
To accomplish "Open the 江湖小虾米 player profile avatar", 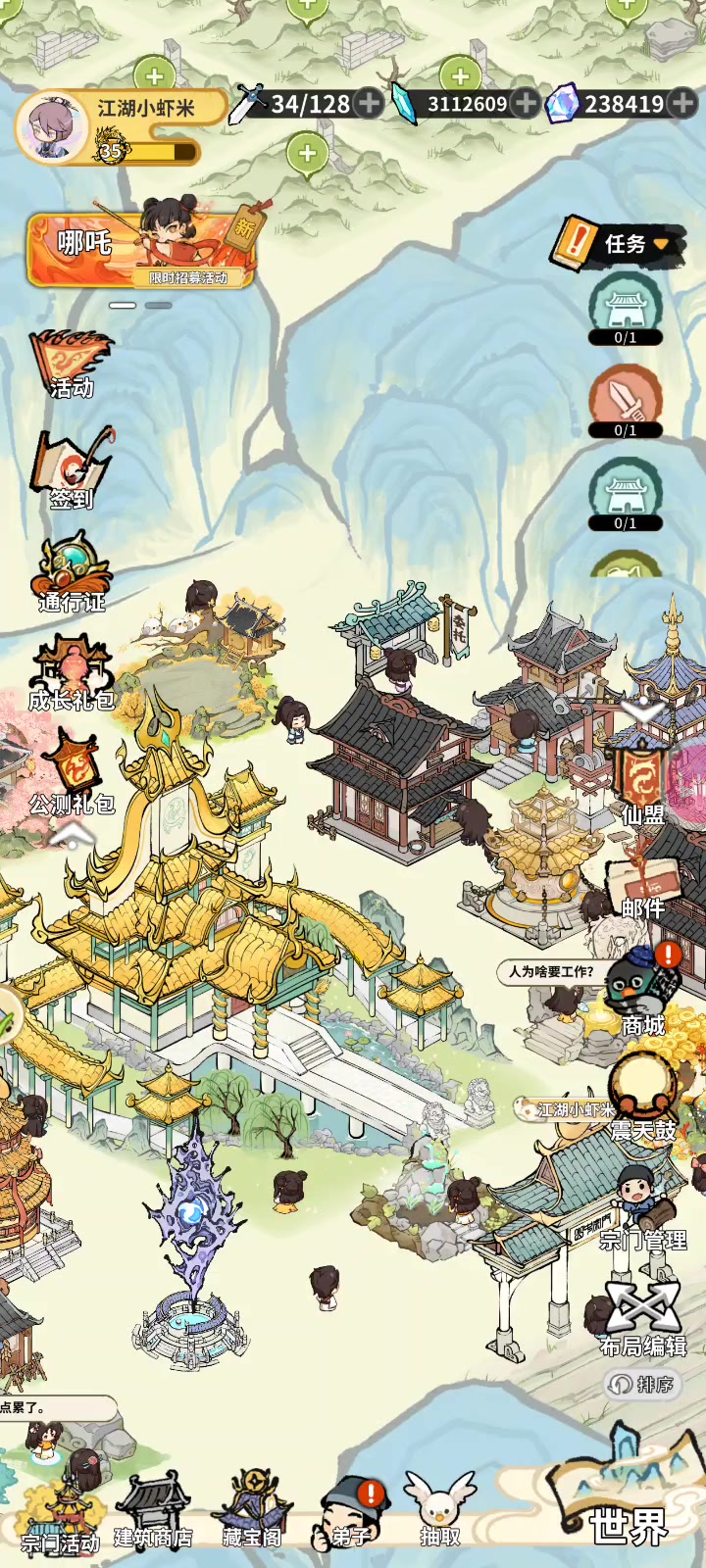I will (x=51, y=127).
